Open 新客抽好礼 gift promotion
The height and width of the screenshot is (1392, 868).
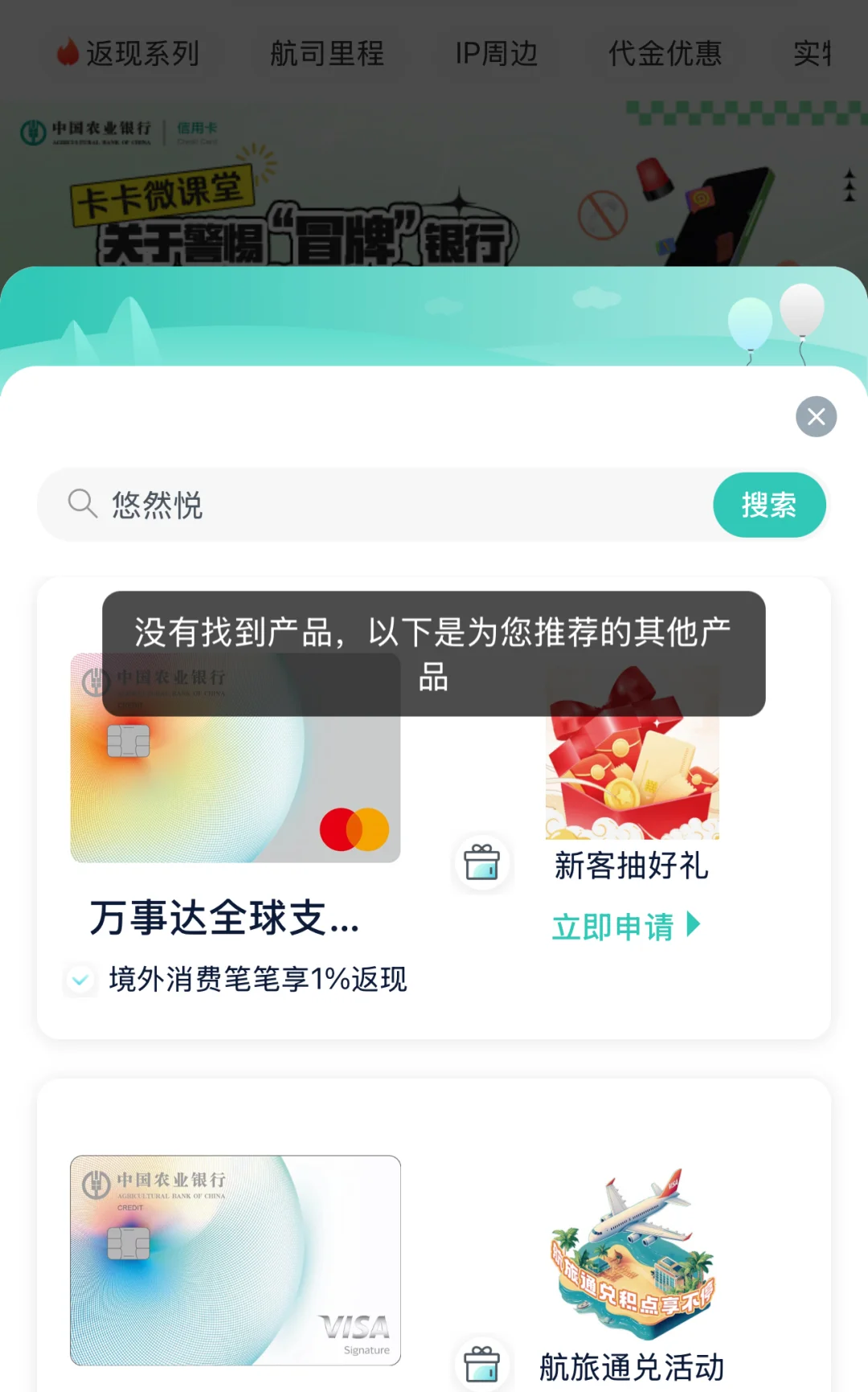(x=632, y=865)
